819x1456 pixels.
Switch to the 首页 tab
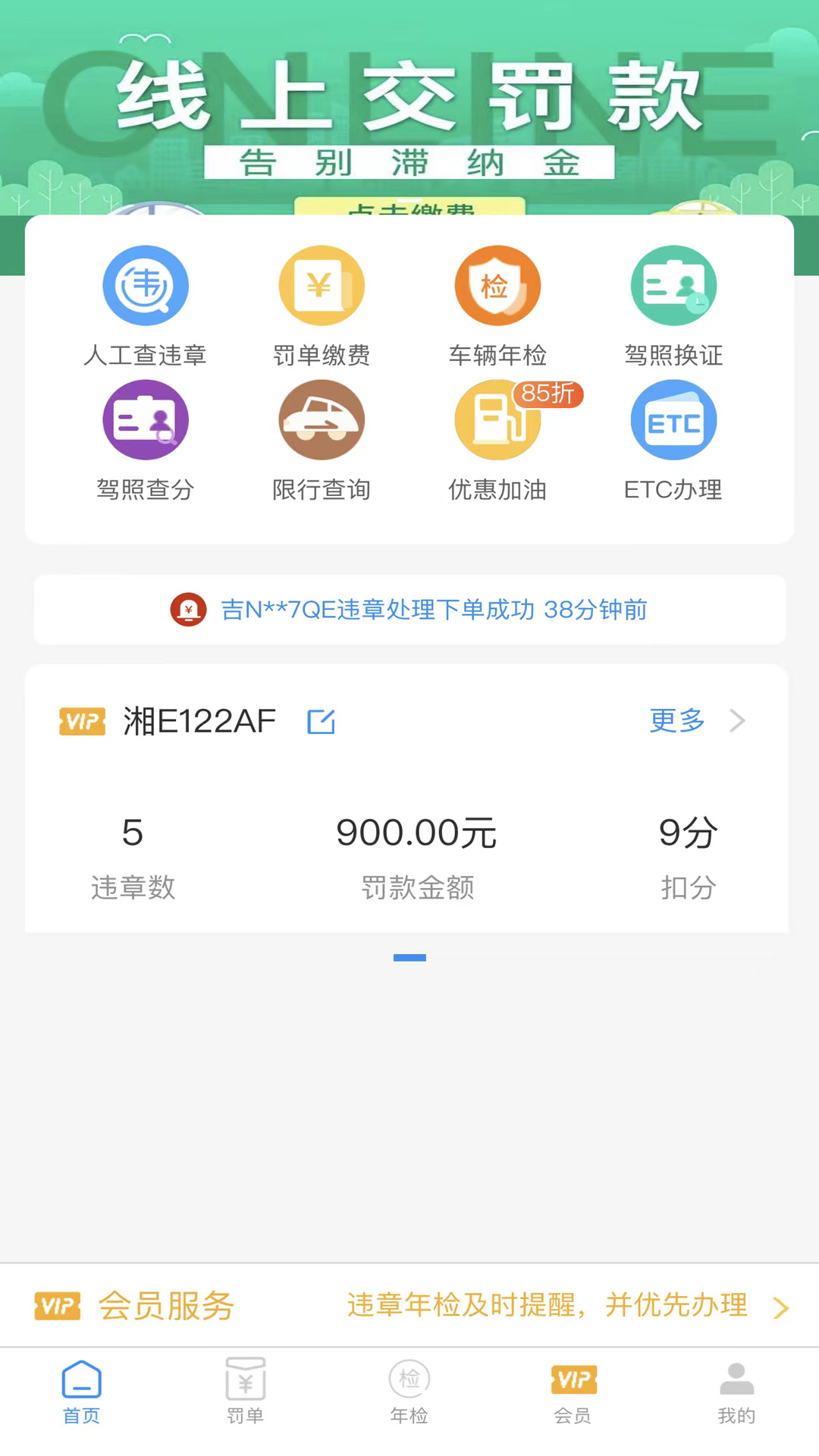(82, 1392)
